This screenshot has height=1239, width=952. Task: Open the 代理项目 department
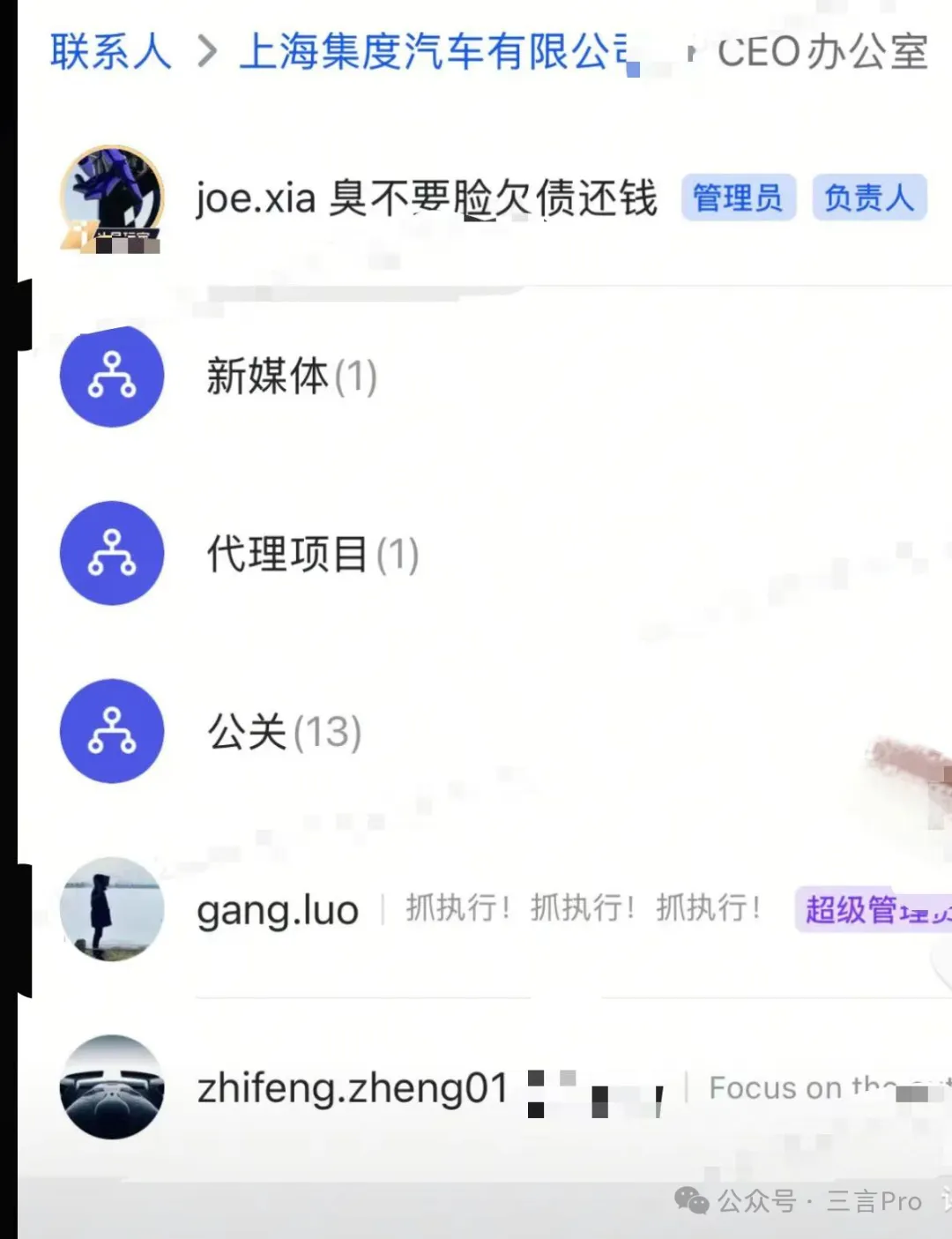point(312,554)
